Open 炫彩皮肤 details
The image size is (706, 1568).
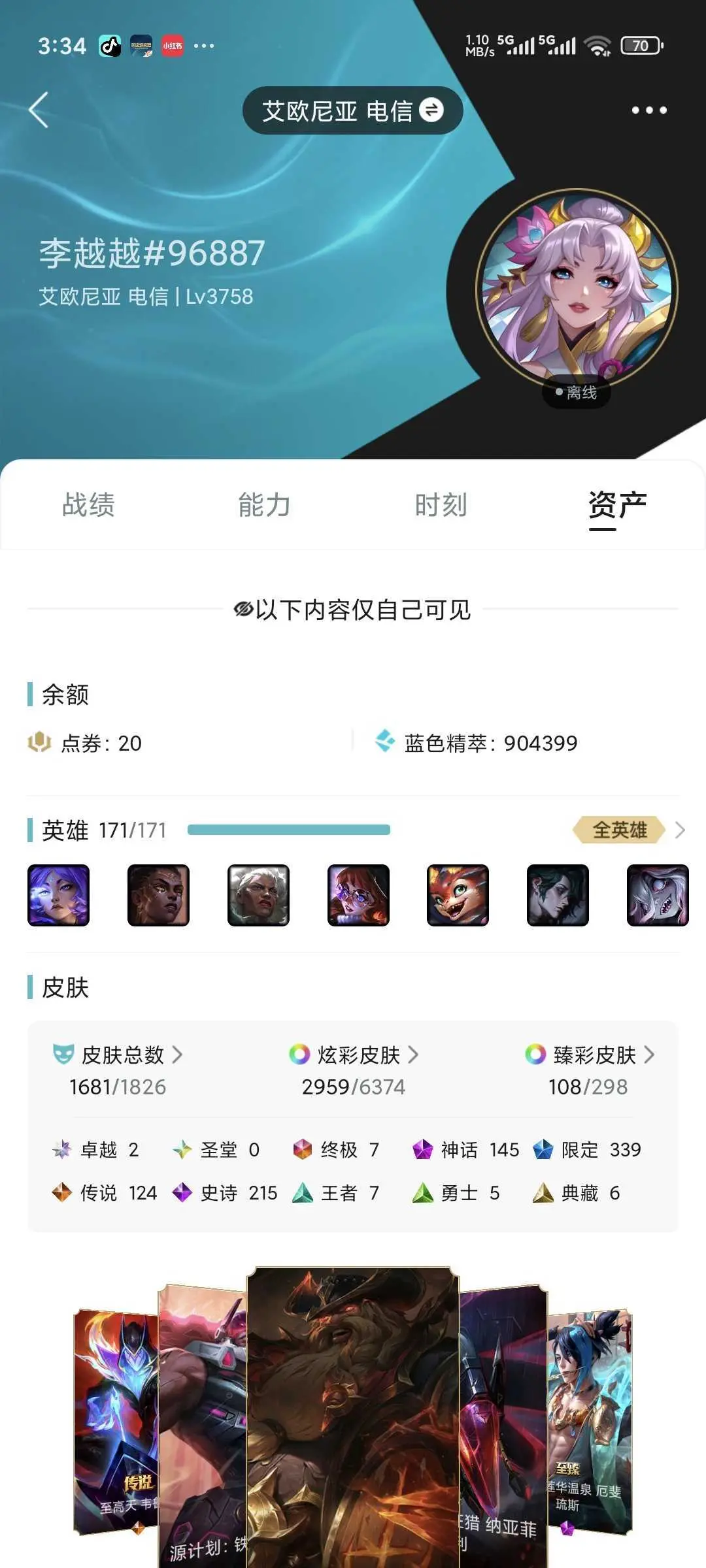point(354,1054)
